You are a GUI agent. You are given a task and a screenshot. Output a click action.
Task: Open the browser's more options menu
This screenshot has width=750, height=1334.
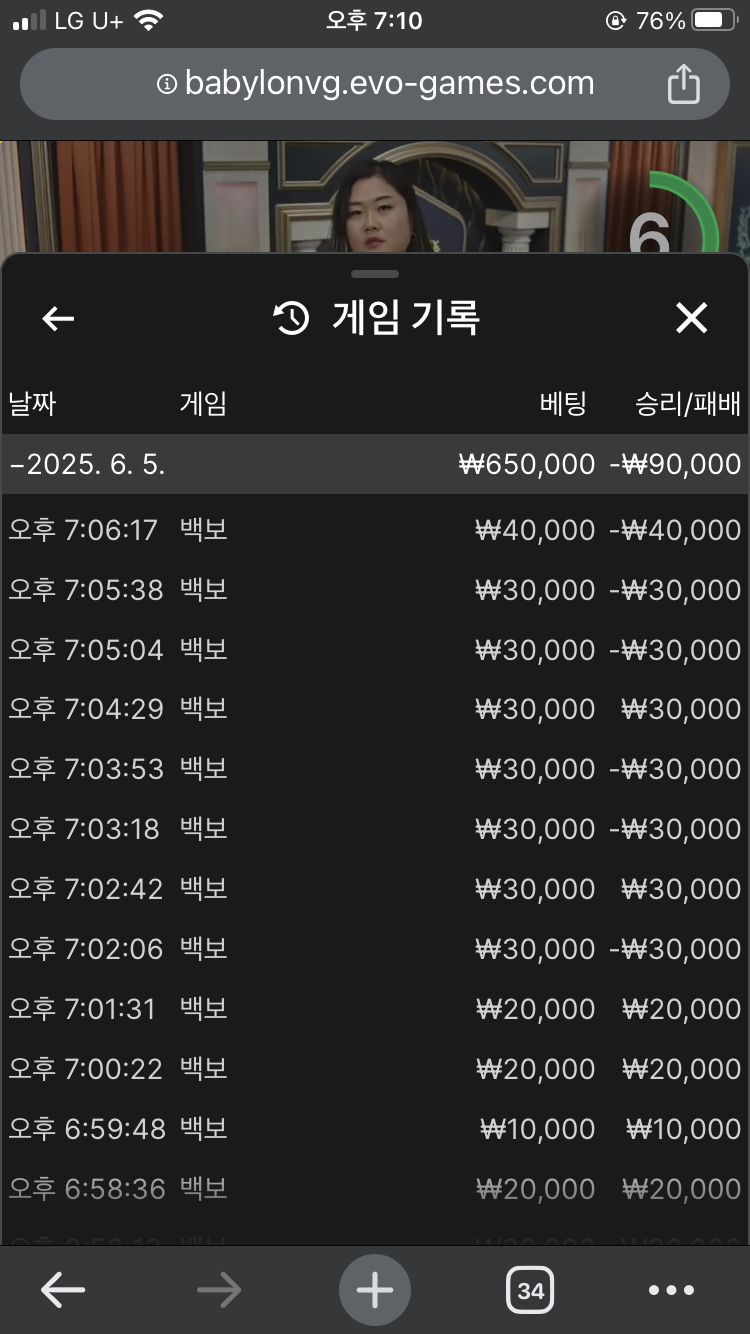coord(671,1290)
